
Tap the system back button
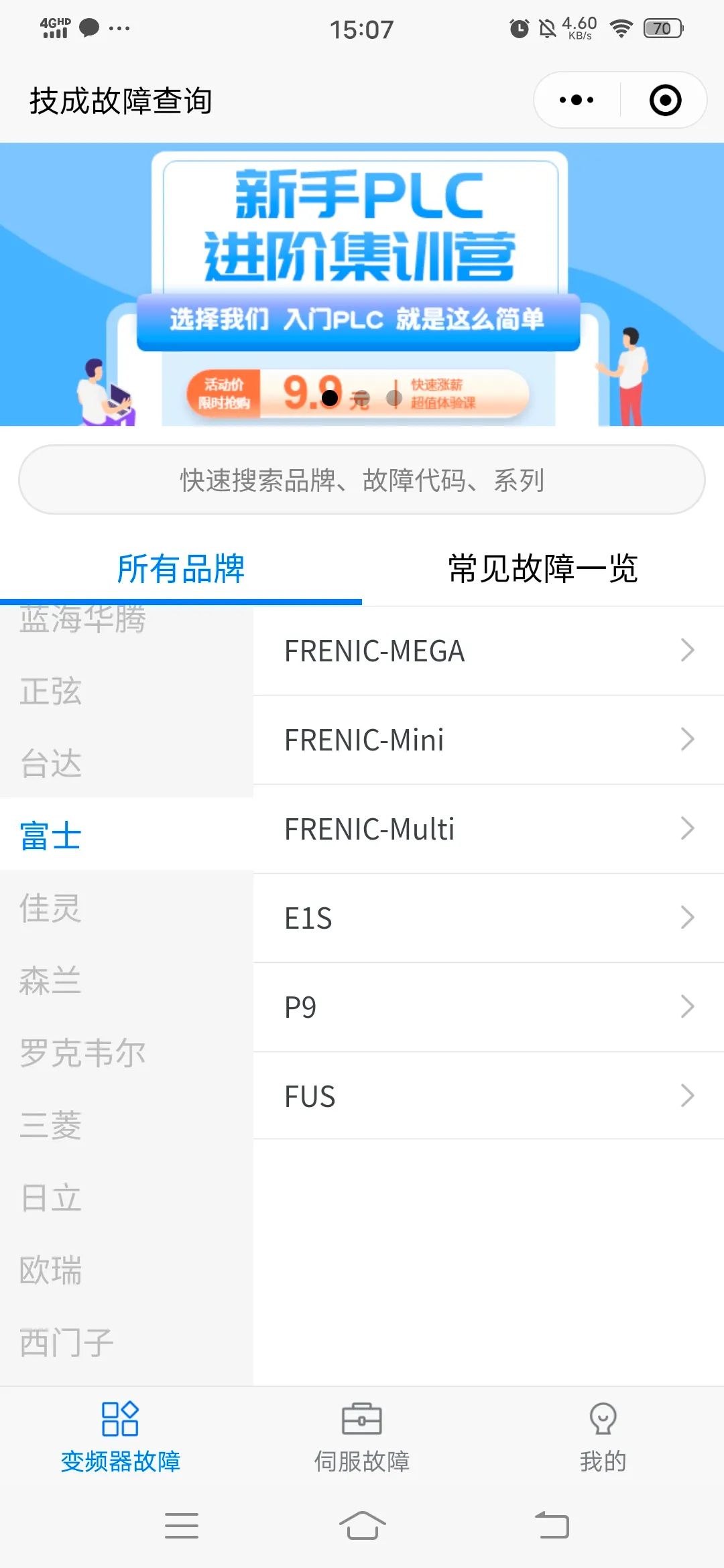tap(552, 1525)
